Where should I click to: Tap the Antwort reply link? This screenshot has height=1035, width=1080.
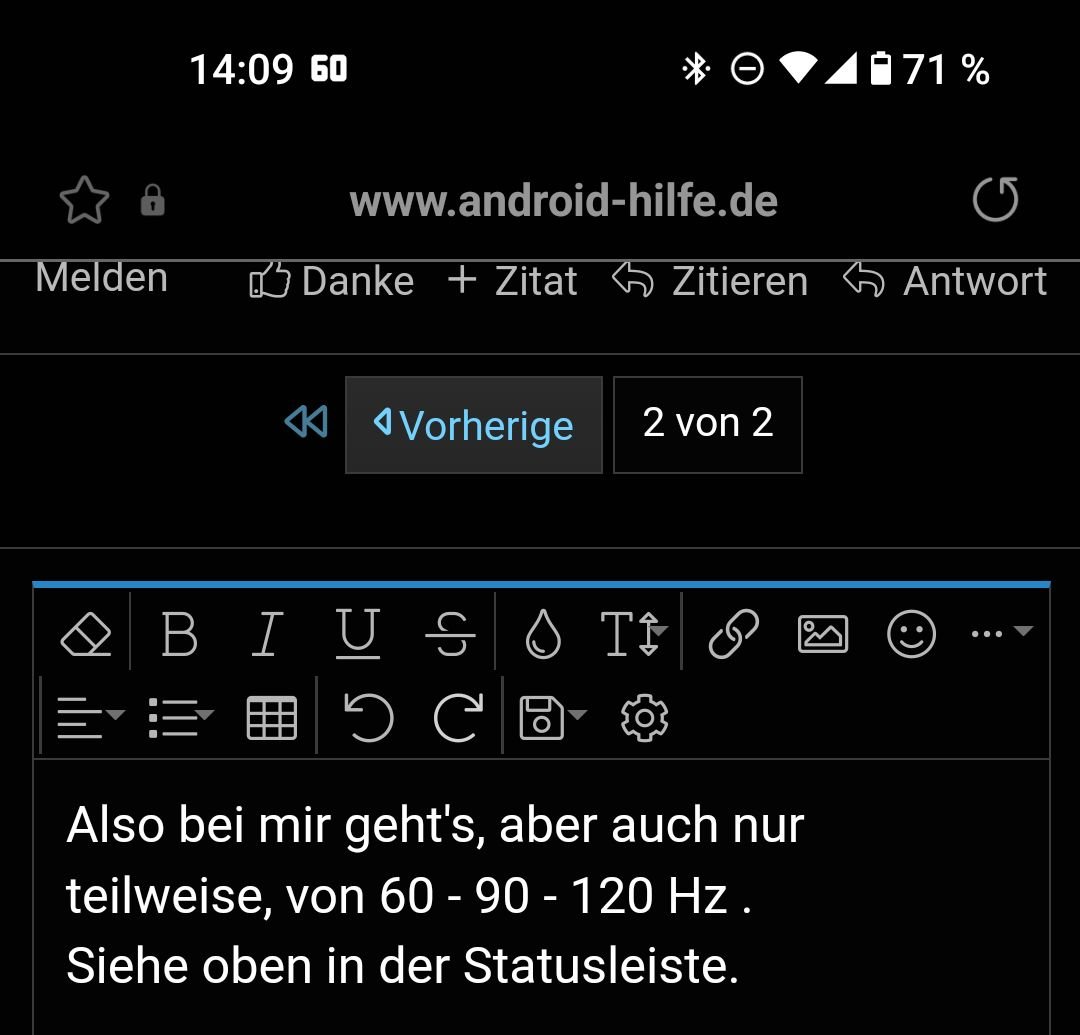tap(945, 281)
